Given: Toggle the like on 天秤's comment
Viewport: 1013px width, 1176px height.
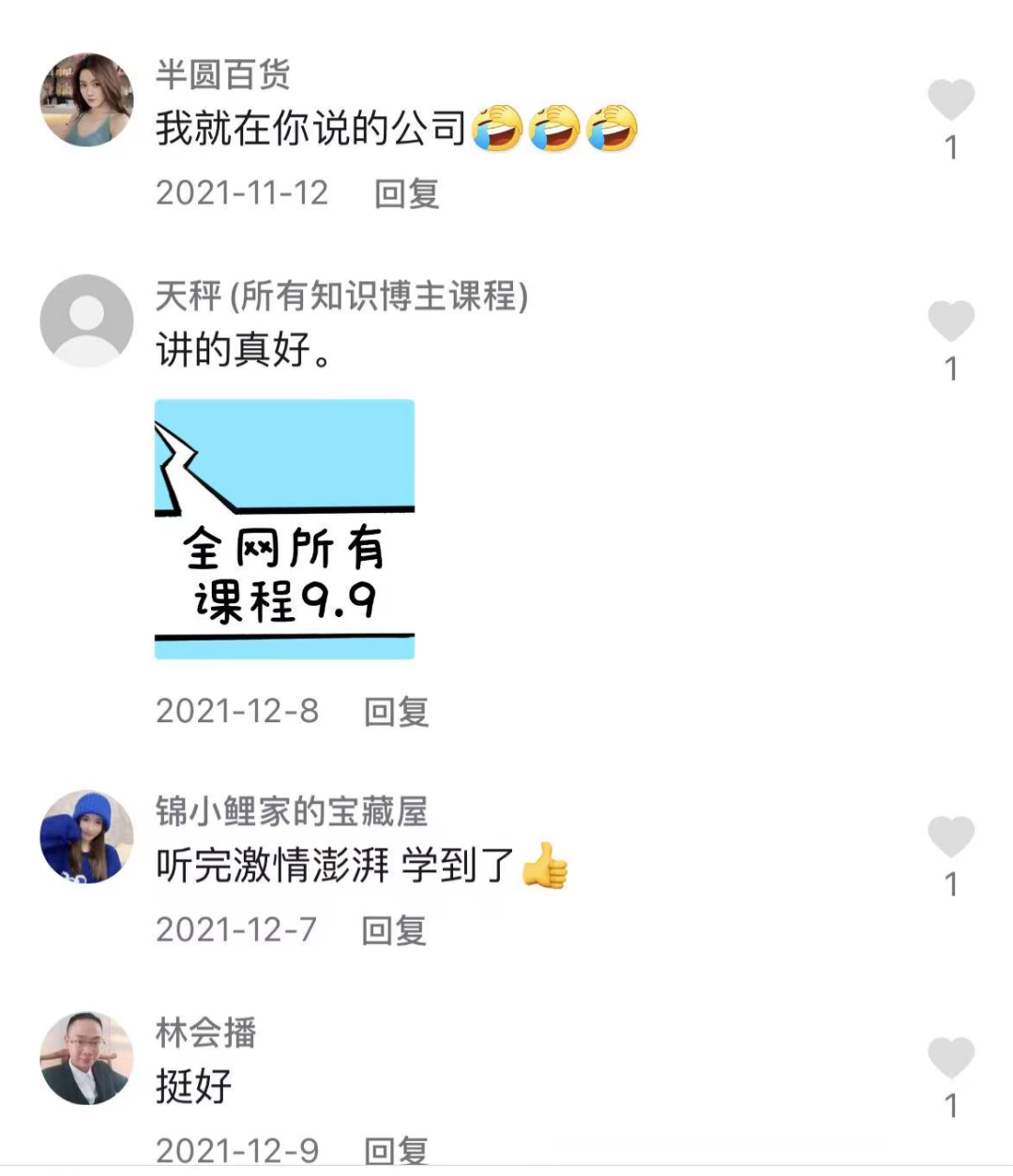Looking at the screenshot, I should [951, 319].
